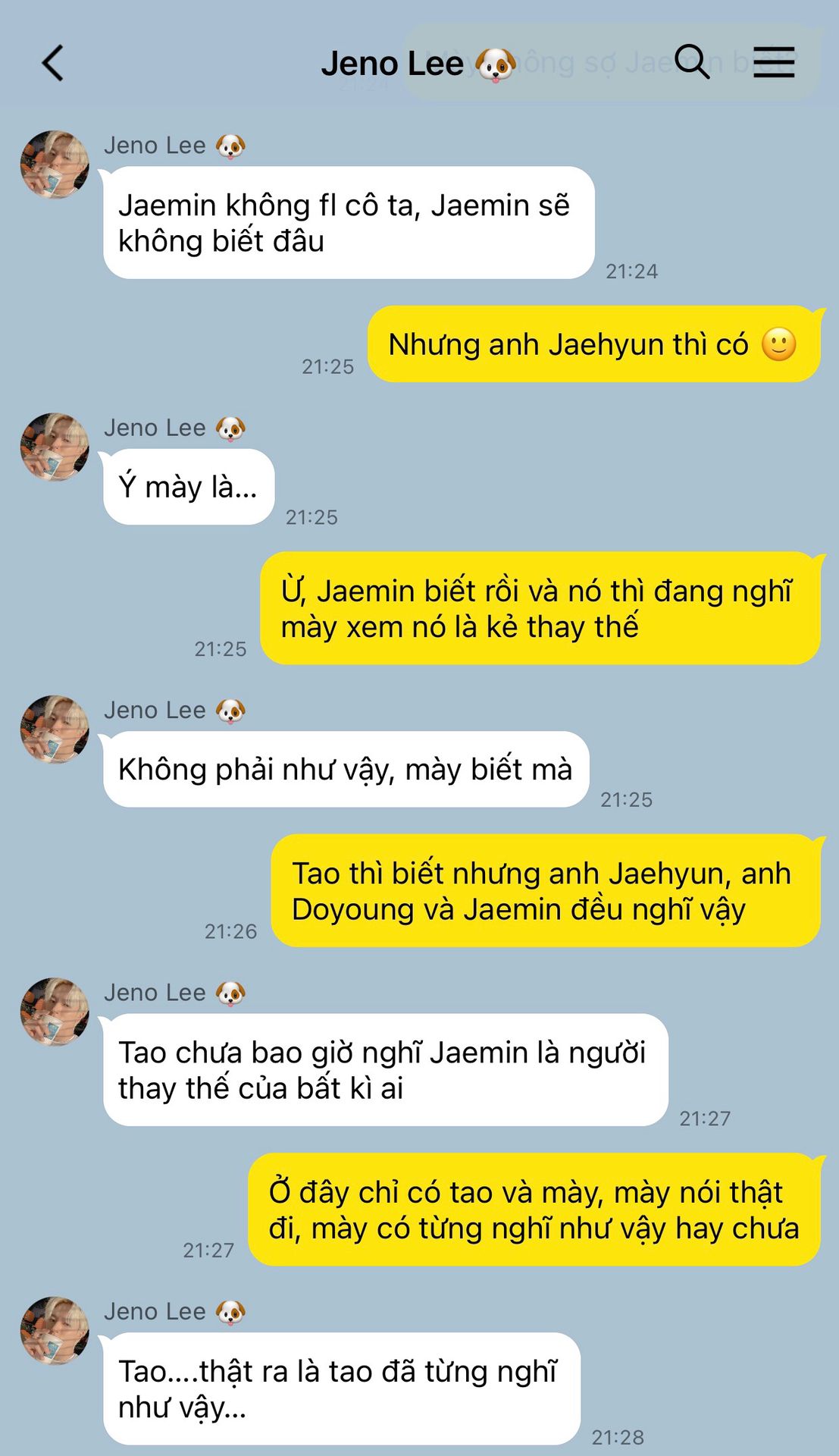Screen dimensions: 839x1456
Task: Search within the Jeno Lee conversation
Action: [x=690, y=61]
